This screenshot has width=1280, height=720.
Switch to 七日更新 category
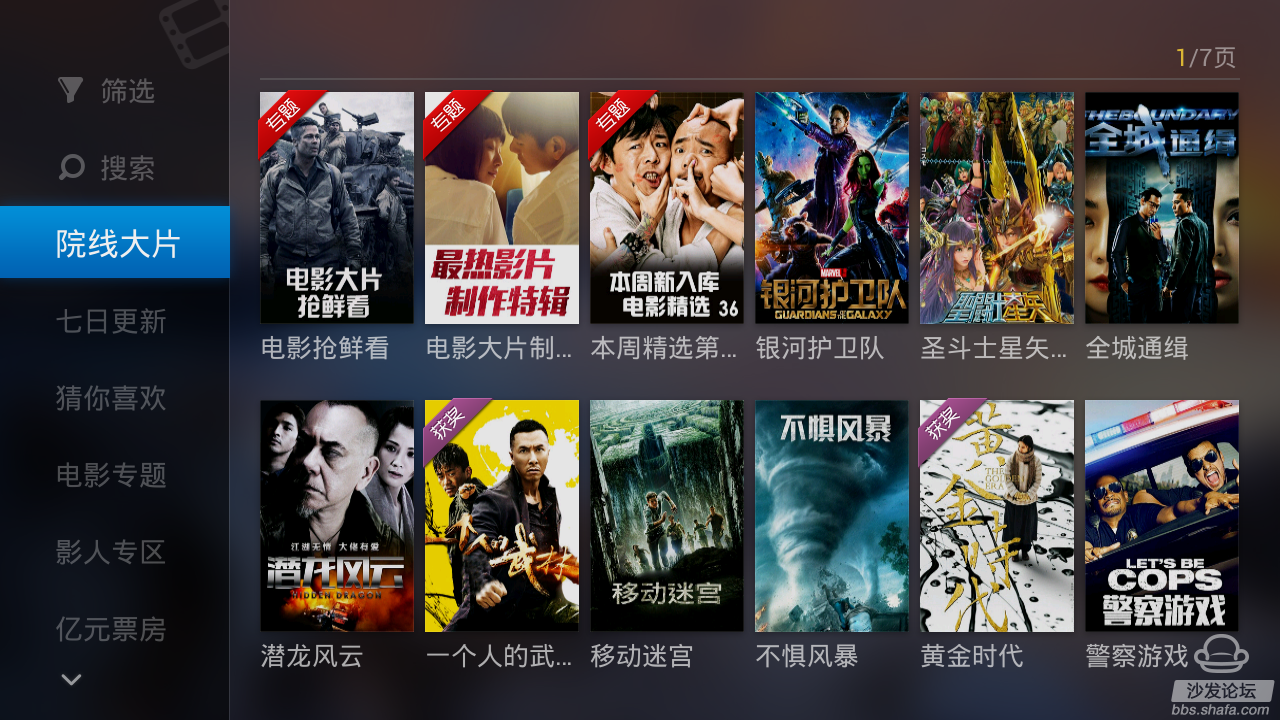coord(111,322)
